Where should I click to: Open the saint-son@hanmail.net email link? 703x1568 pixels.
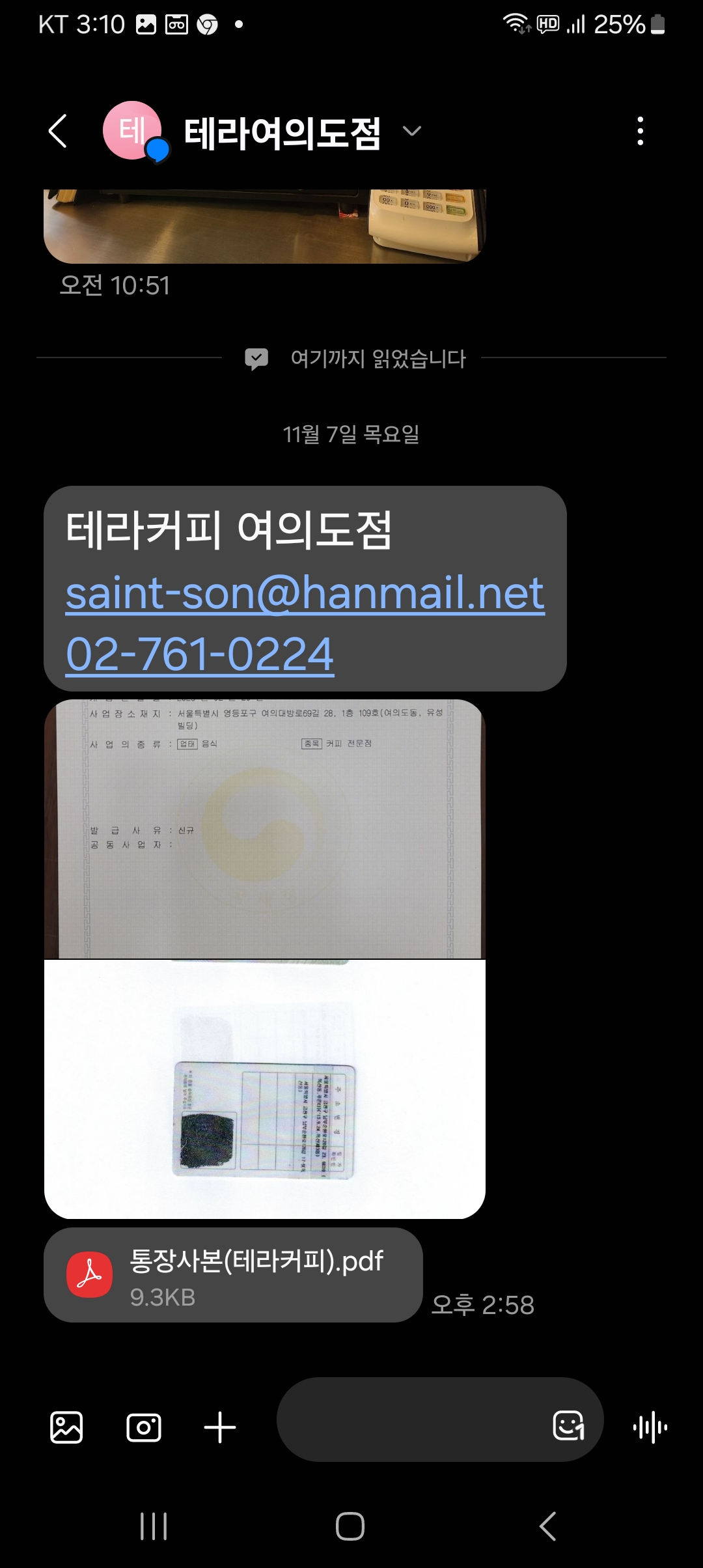coord(305,593)
